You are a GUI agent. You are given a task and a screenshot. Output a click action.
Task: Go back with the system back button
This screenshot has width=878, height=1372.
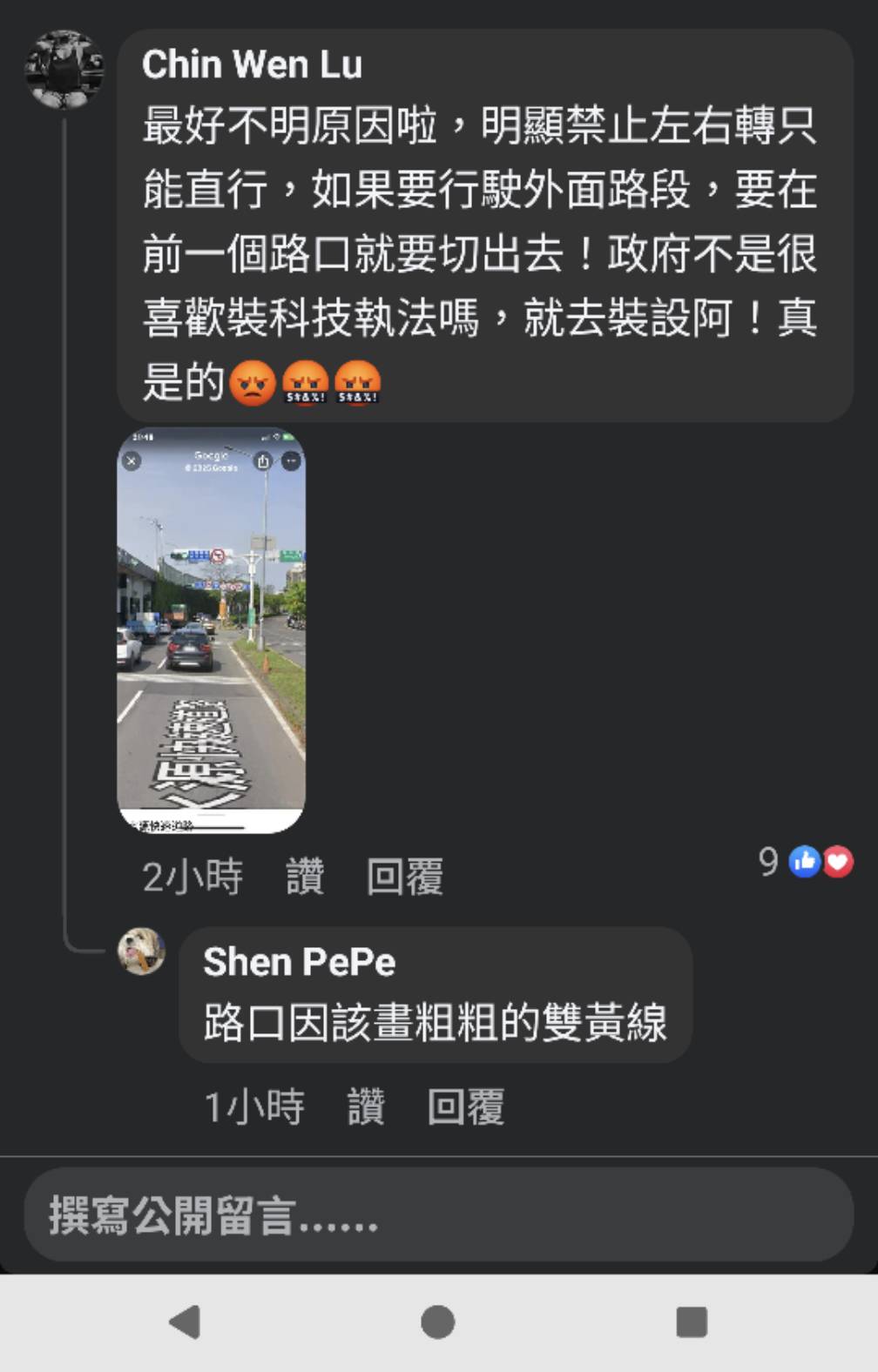pos(185,1322)
